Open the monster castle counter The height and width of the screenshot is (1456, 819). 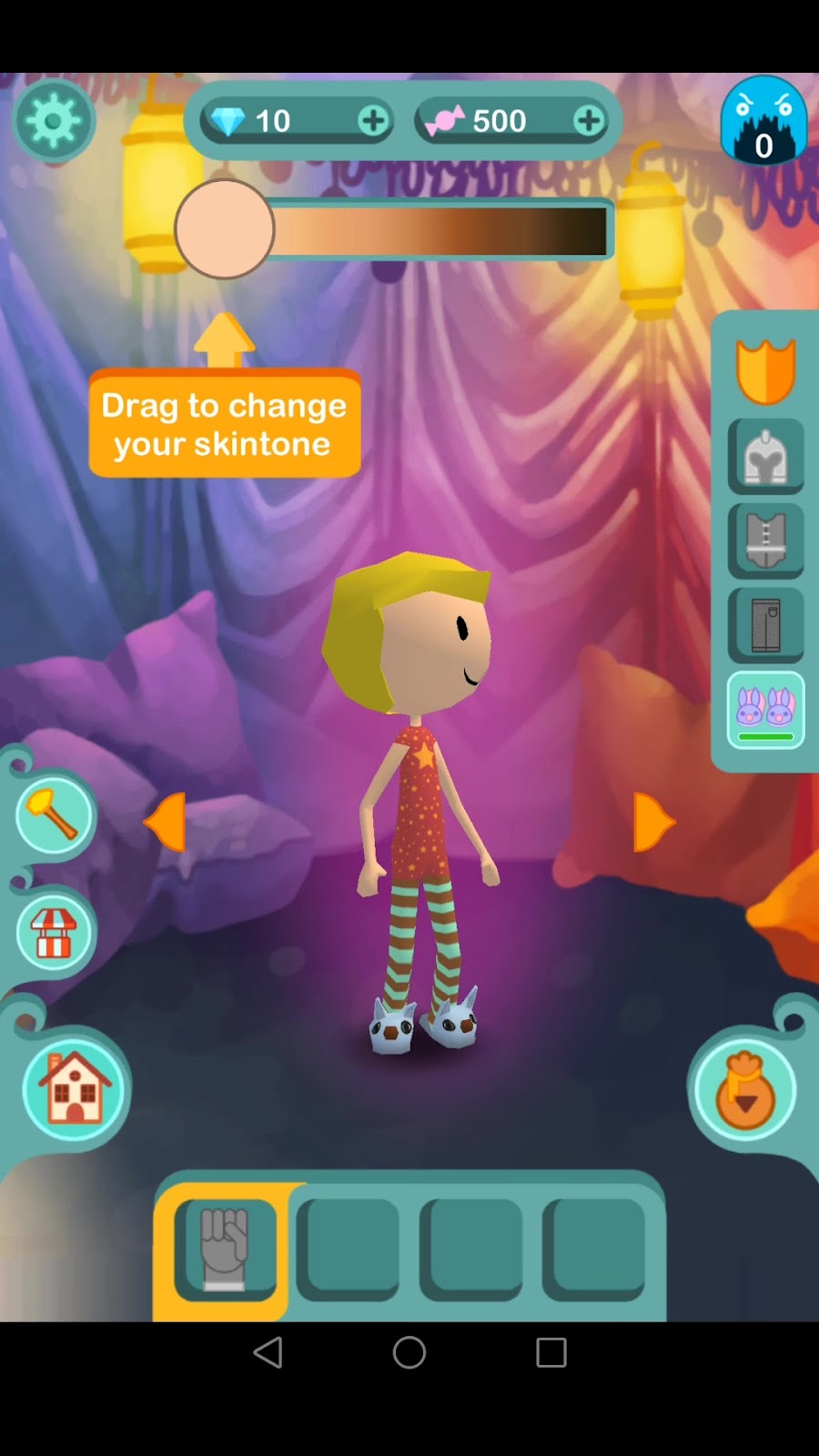(x=763, y=123)
